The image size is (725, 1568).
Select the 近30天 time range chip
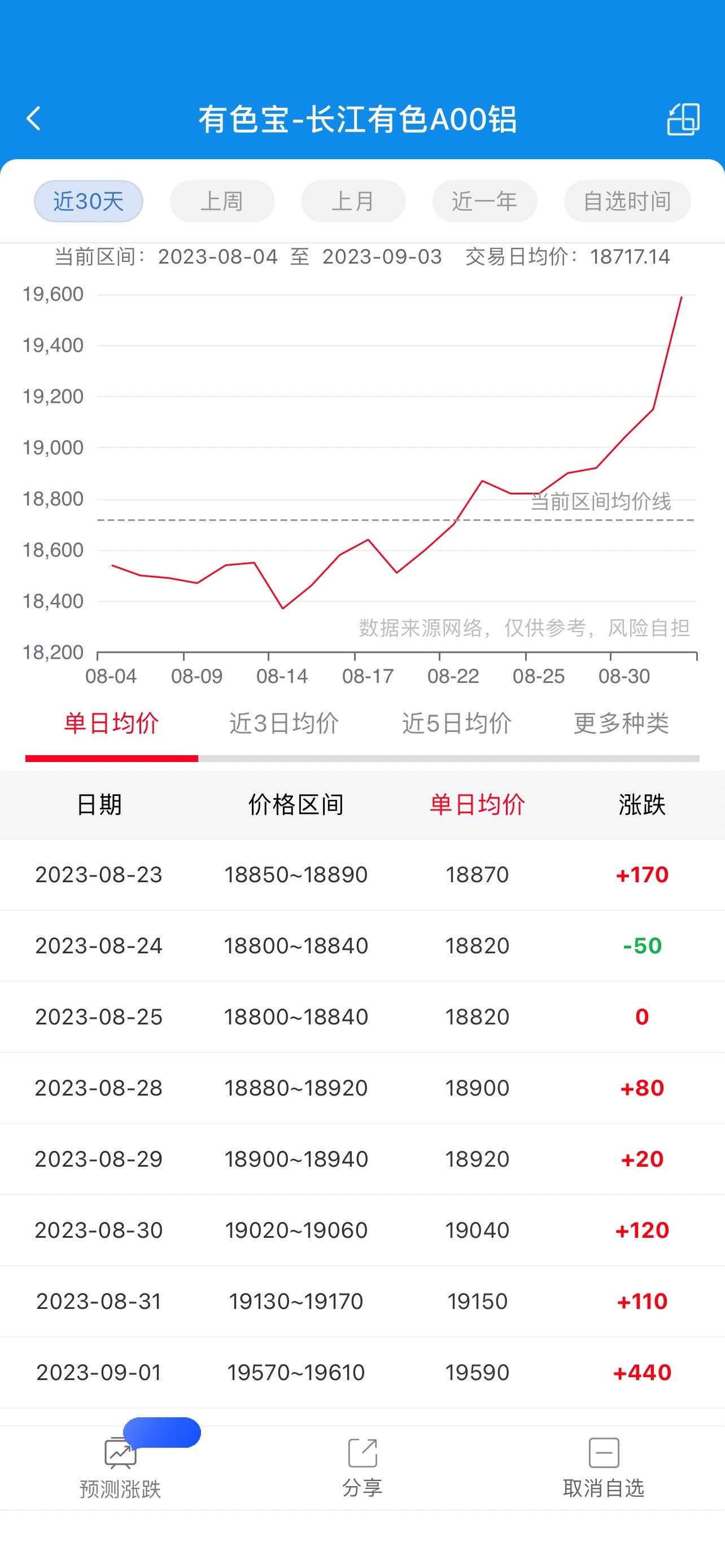click(88, 202)
